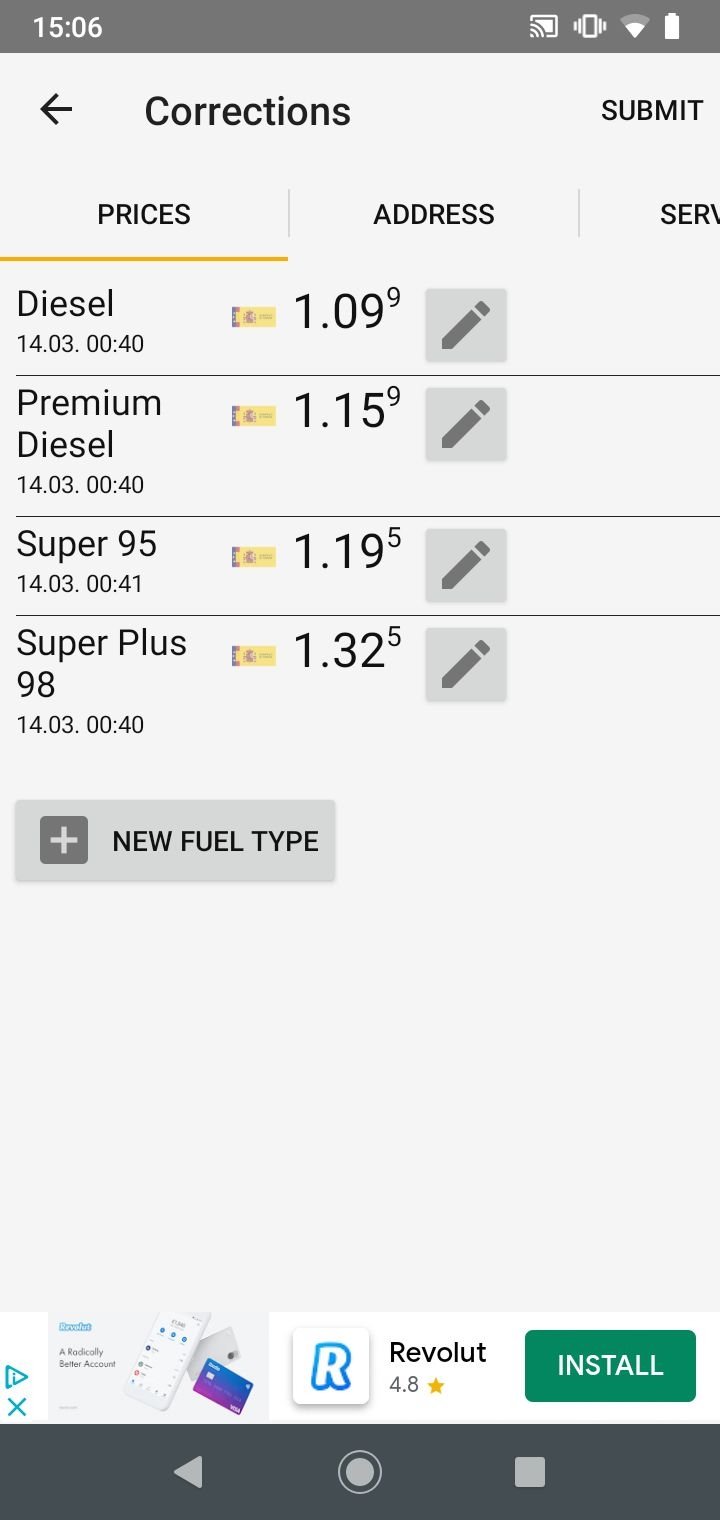
Task: Select the Prices tab
Action: point(144,214)
